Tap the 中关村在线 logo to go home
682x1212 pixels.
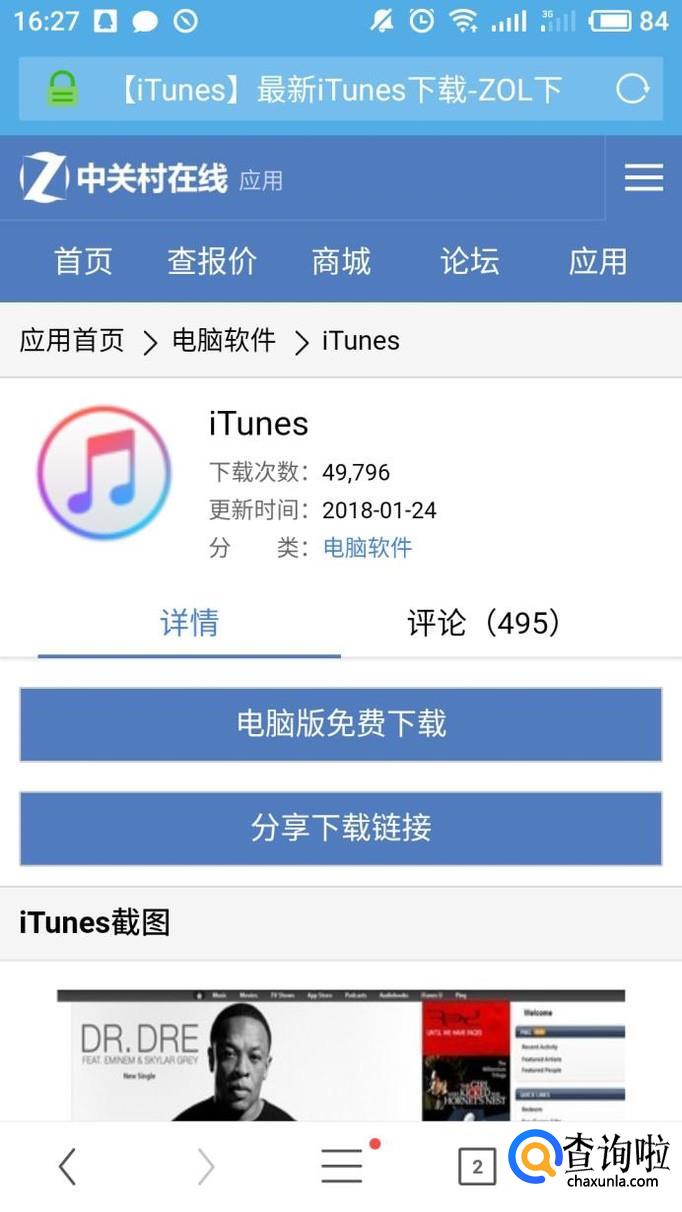click(124, 178)
